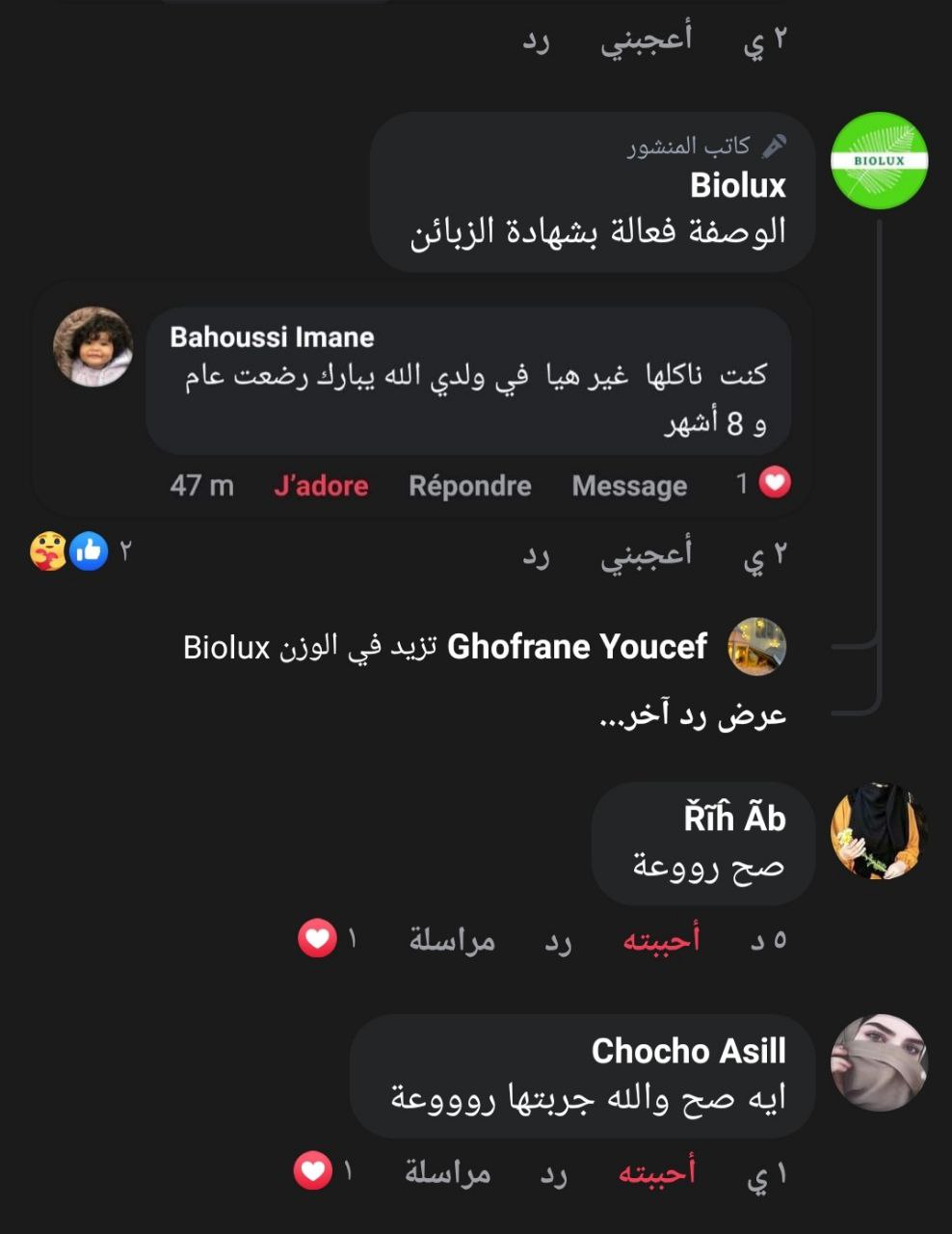Open Biolux profile picture

click(879, 160)
